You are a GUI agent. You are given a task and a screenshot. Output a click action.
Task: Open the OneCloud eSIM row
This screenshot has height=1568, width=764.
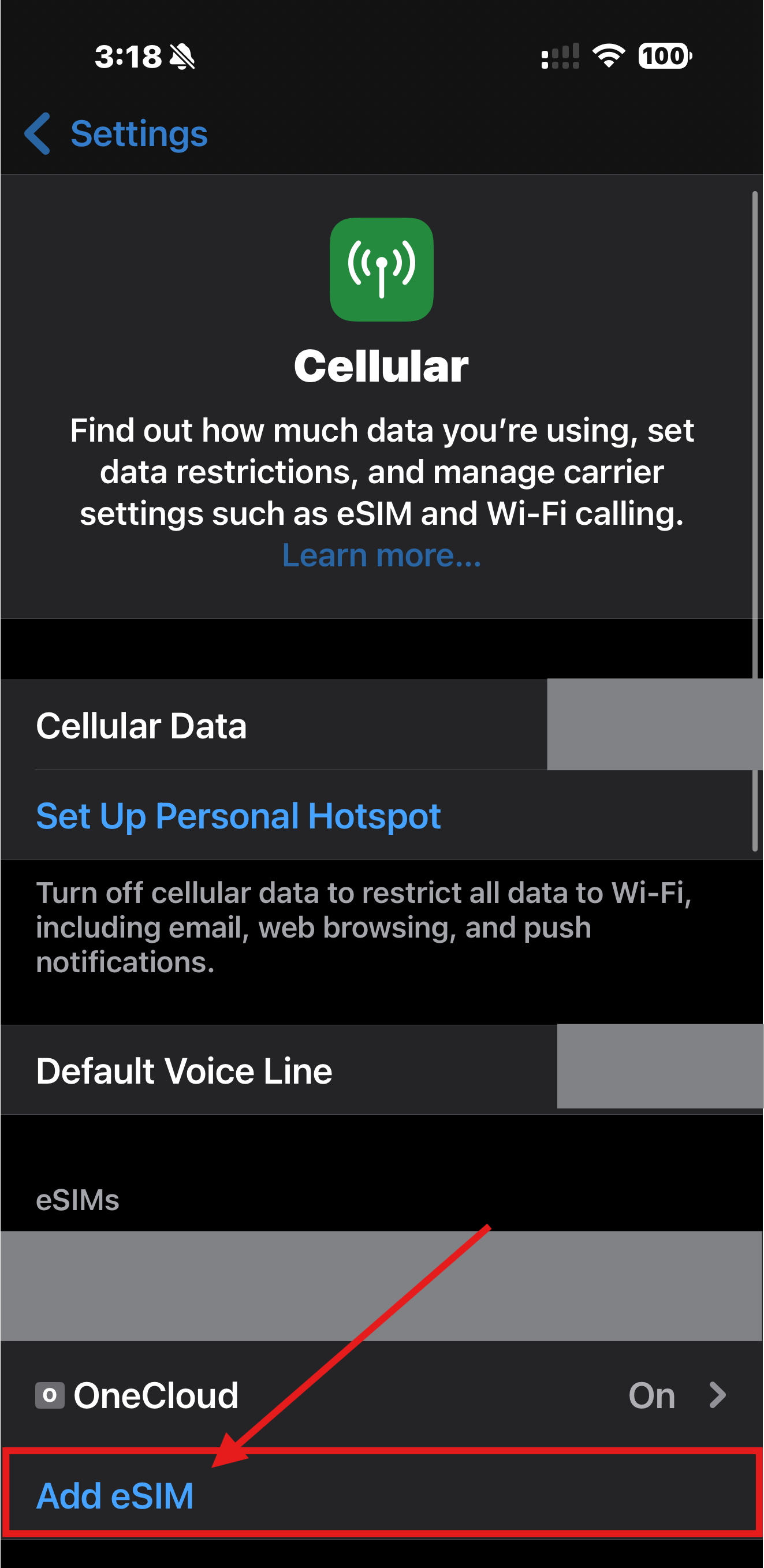(382, 1395)
